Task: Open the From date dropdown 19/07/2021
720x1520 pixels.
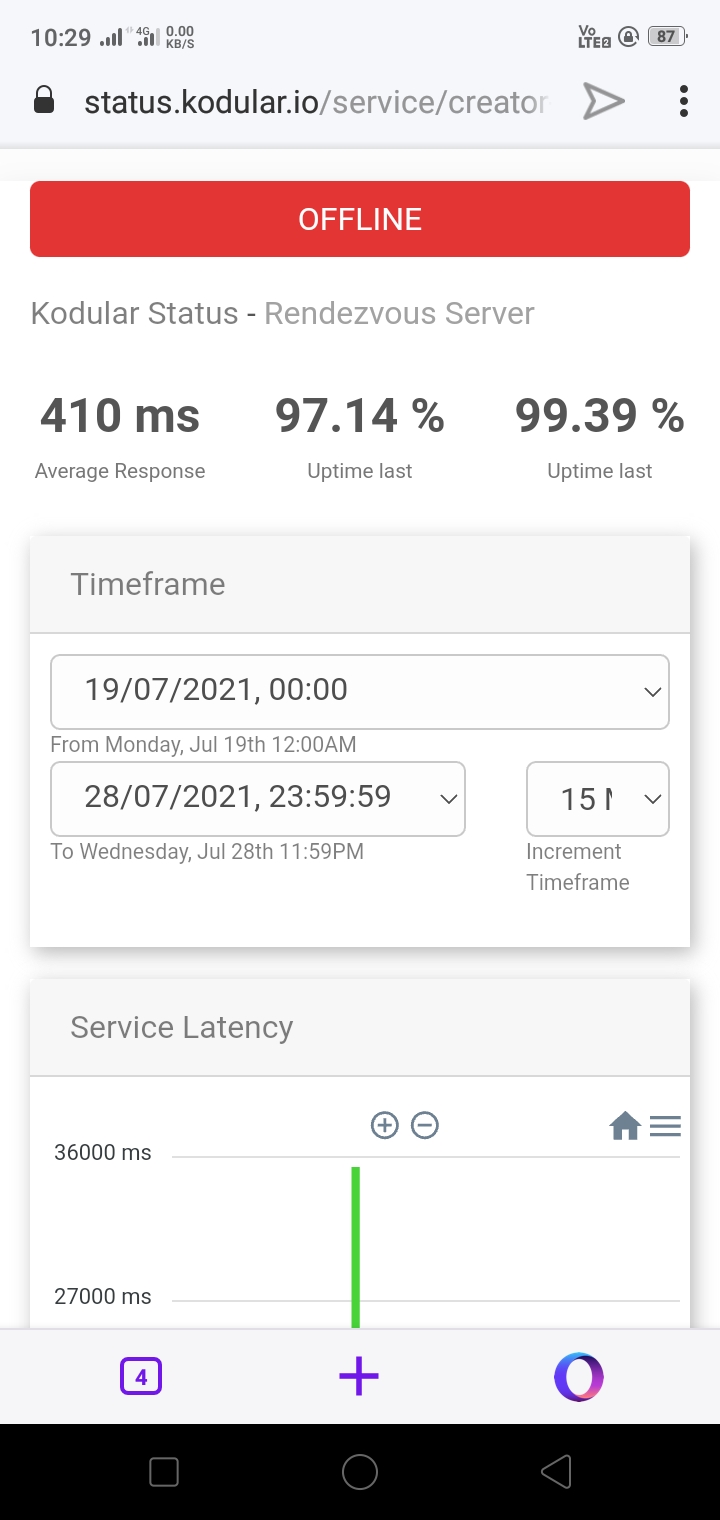Action: click(360, 691)
